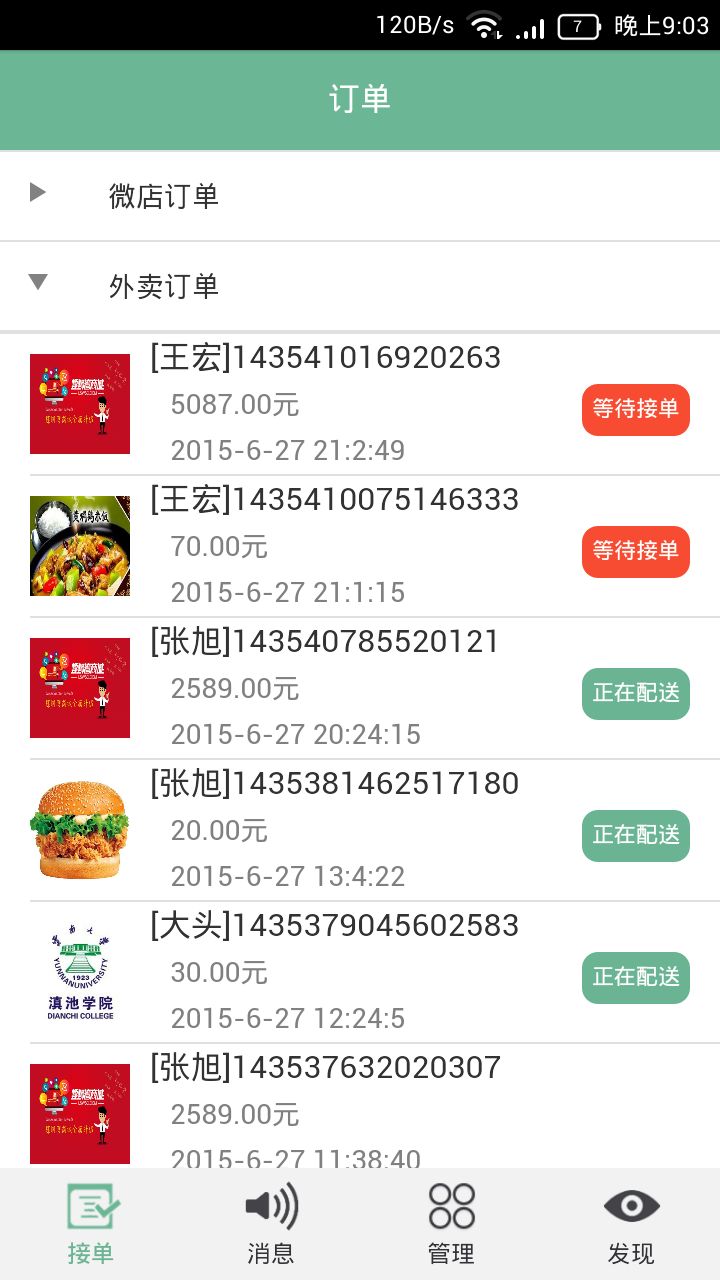Tap 正在配送 on 张旭's 2589.00元 order
Screen dimensions: 720x1280
tap(635, 694)
